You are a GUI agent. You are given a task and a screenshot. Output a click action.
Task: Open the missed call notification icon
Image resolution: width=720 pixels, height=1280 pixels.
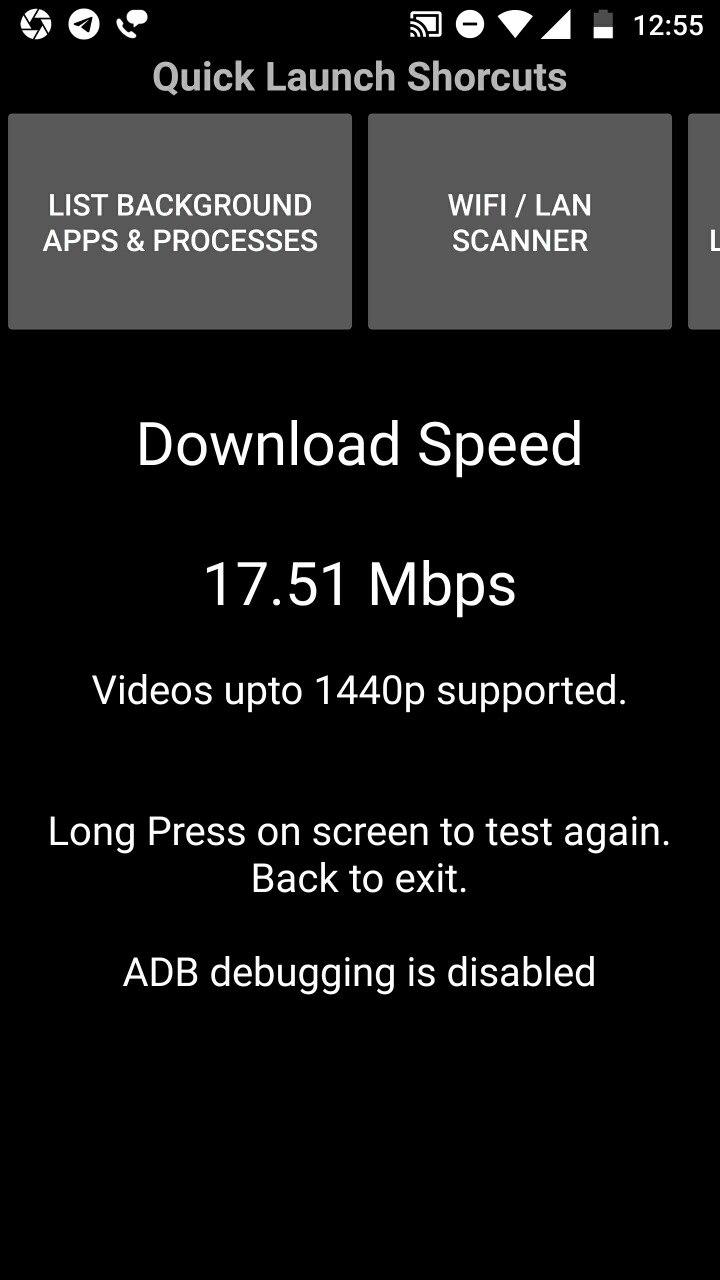point(133,22)
